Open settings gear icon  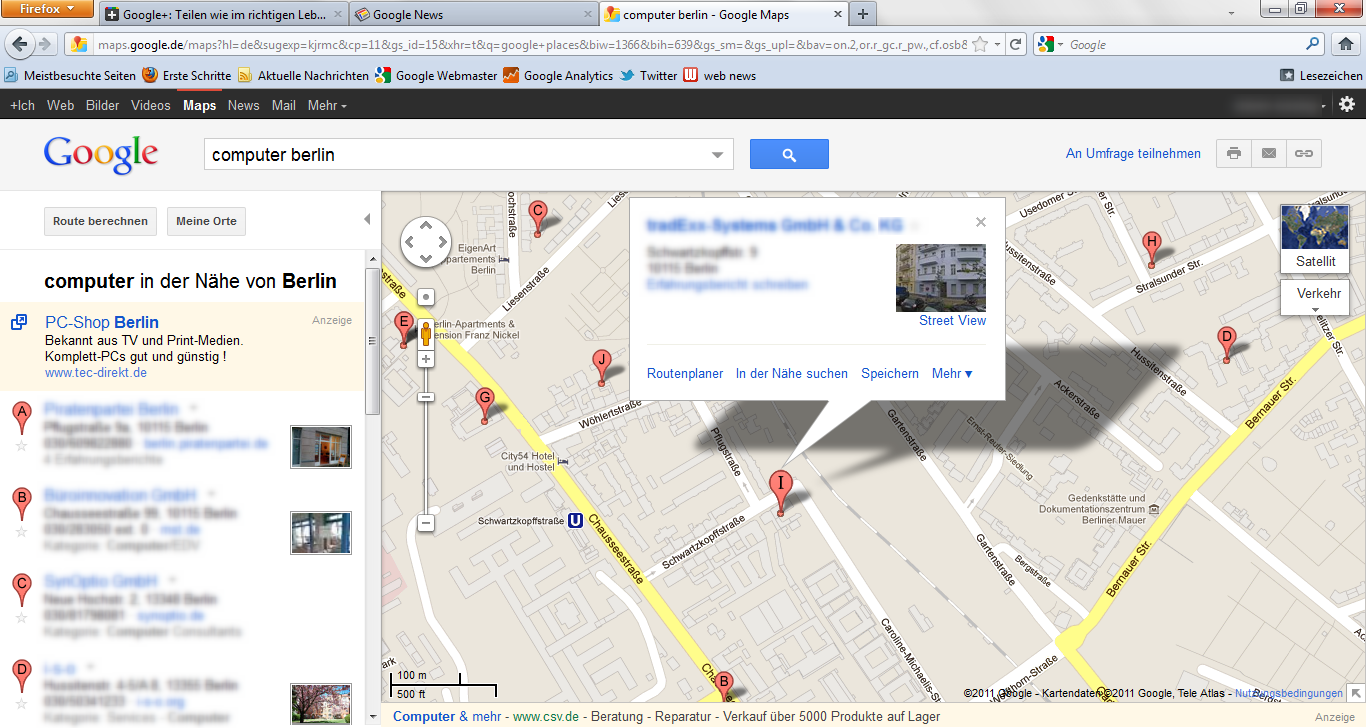1347,104
